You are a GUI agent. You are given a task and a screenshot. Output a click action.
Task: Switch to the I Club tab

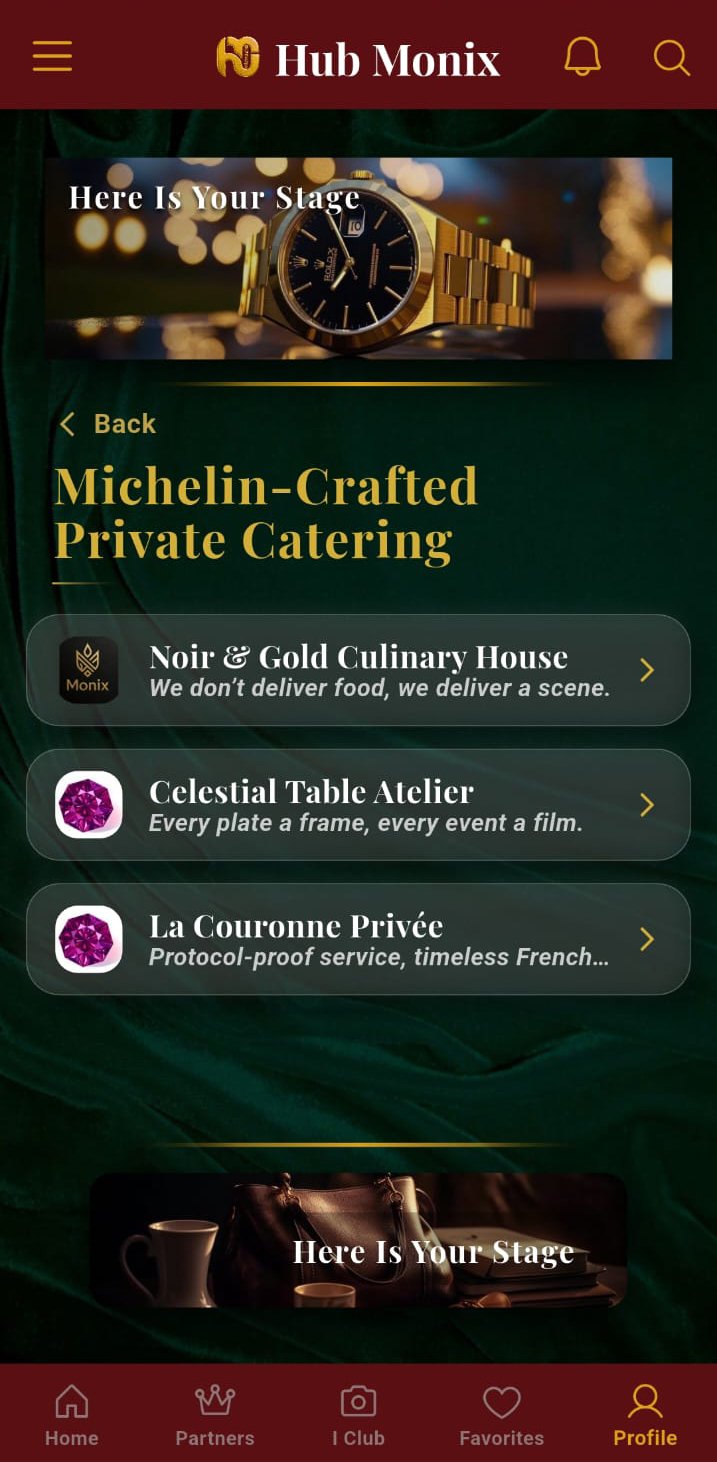(x=358, y=1415)
